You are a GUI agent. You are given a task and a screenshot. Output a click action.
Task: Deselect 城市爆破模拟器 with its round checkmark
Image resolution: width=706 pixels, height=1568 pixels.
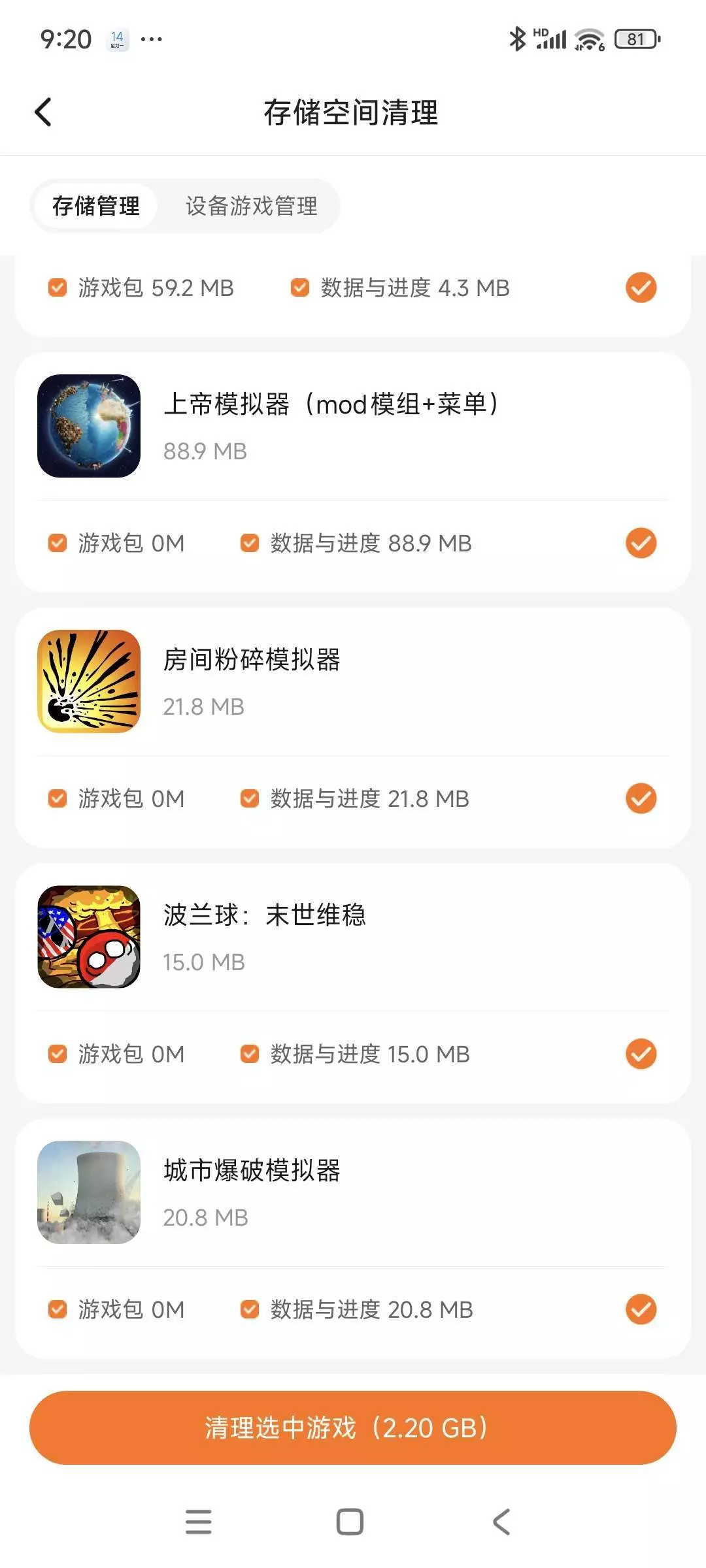[641, 1309]
